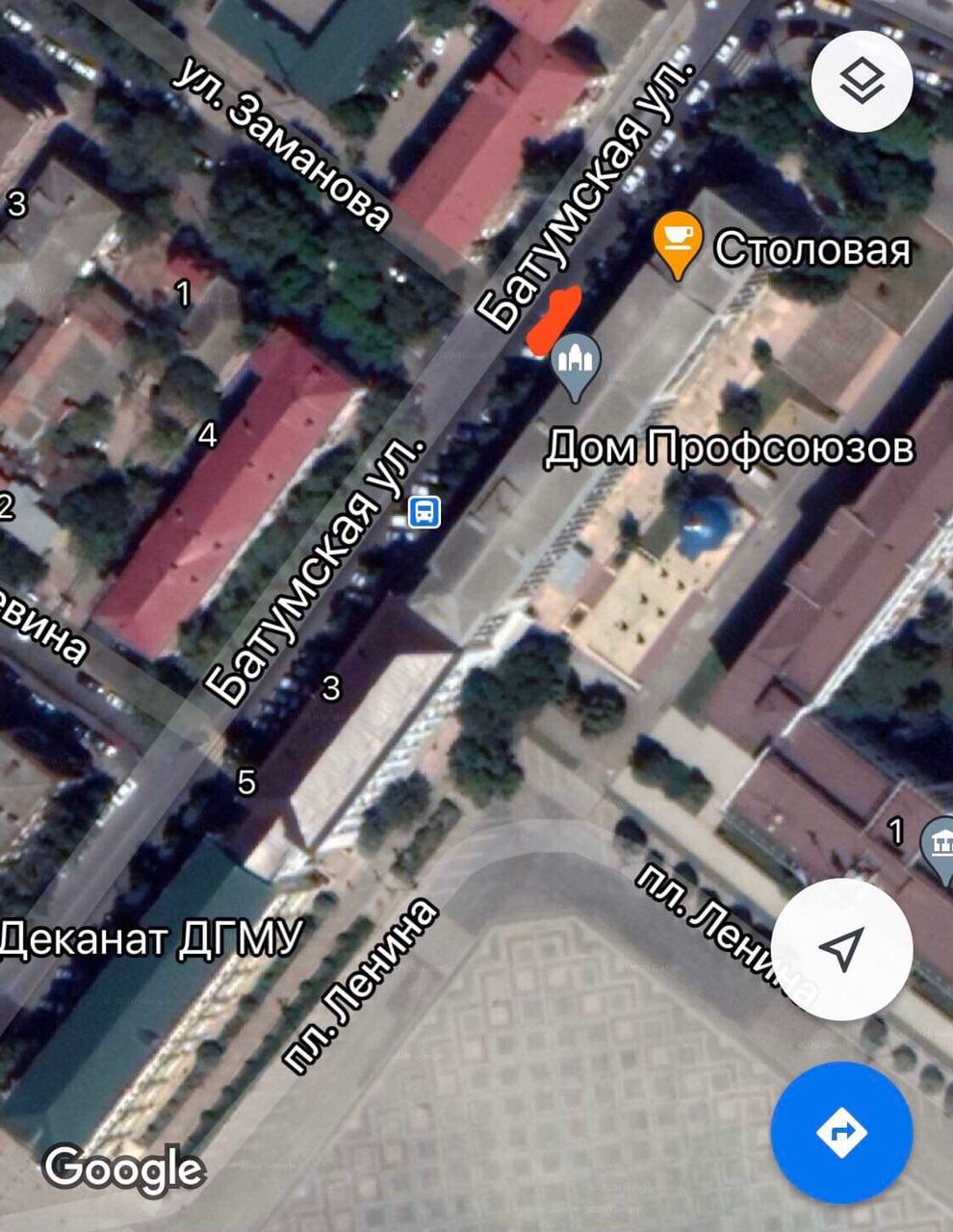Tap the bus stop icon on Батумская ул.
The height and width of the screenshot is (1232, 953).
[425, 511]
